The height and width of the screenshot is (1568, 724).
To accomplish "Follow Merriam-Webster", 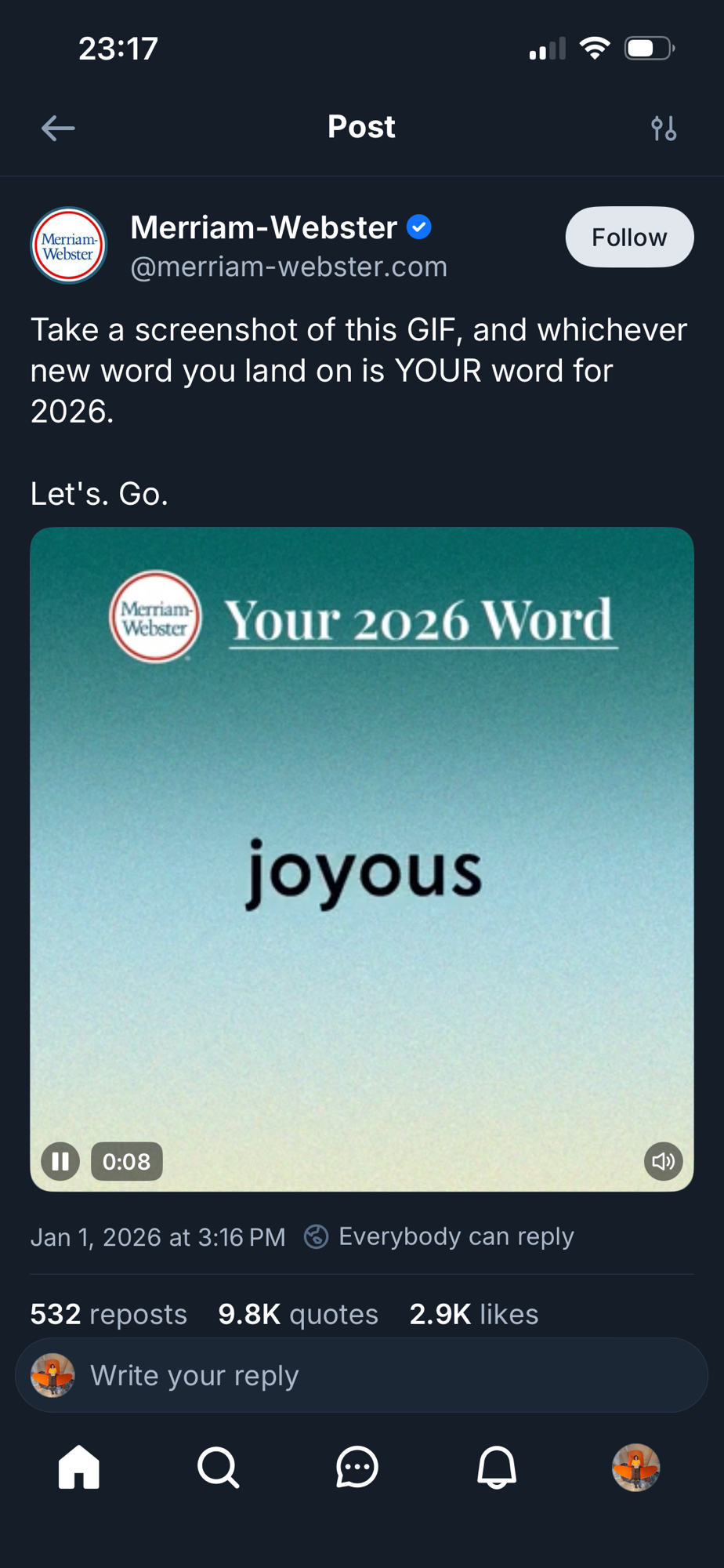I will 629,237.
